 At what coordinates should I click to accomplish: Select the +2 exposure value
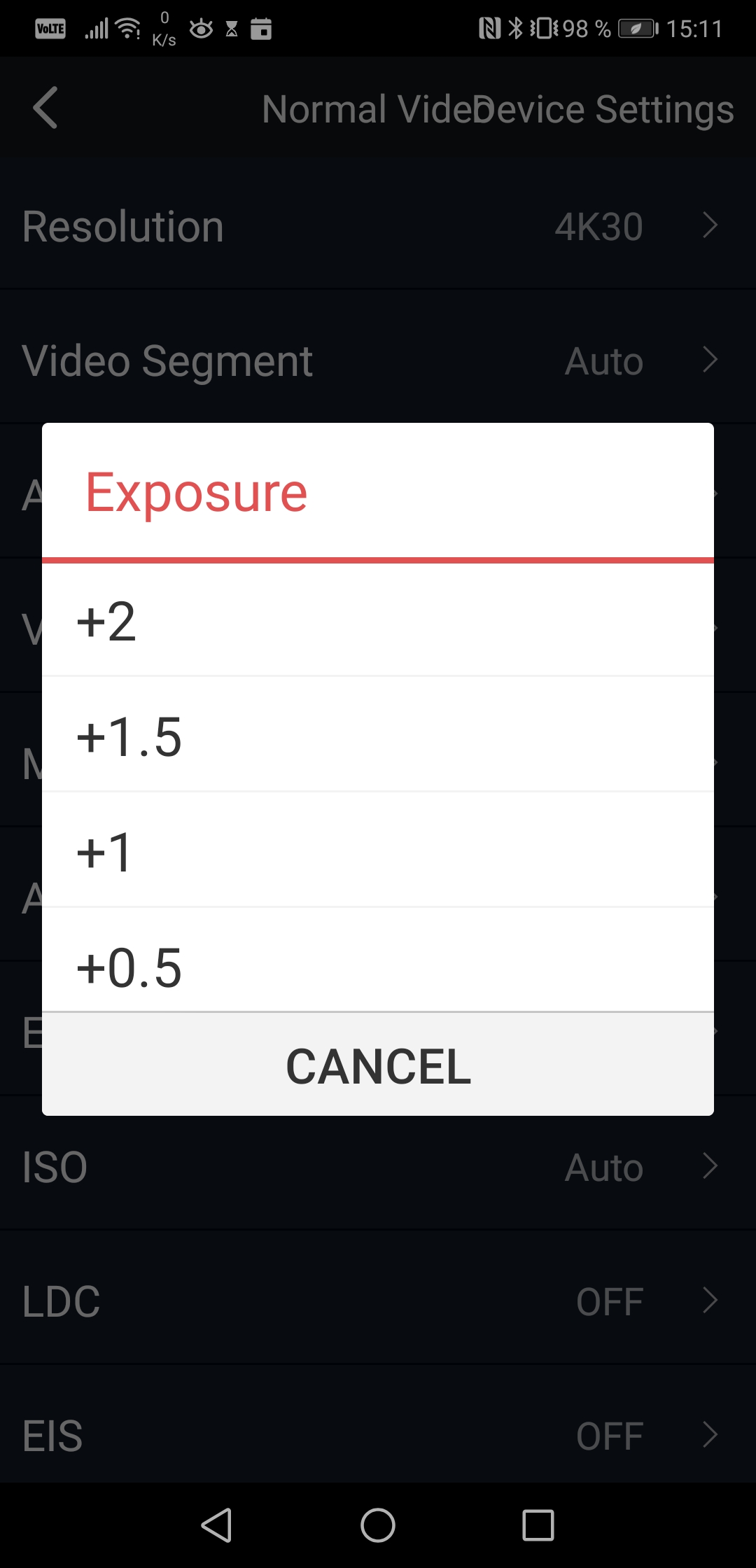click(x=378, y=620)
